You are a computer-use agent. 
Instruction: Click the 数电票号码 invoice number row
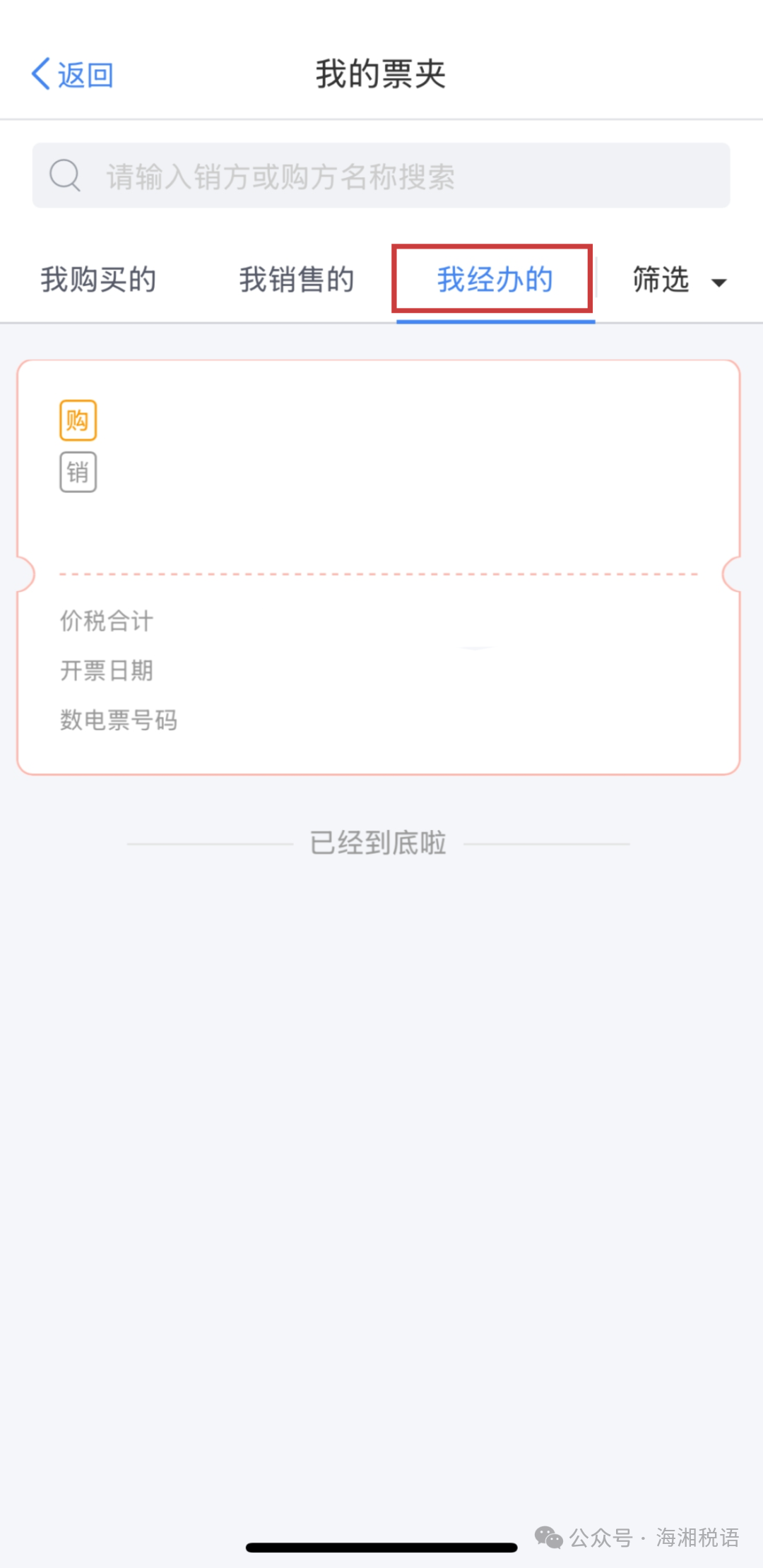(x=119, y=720)
